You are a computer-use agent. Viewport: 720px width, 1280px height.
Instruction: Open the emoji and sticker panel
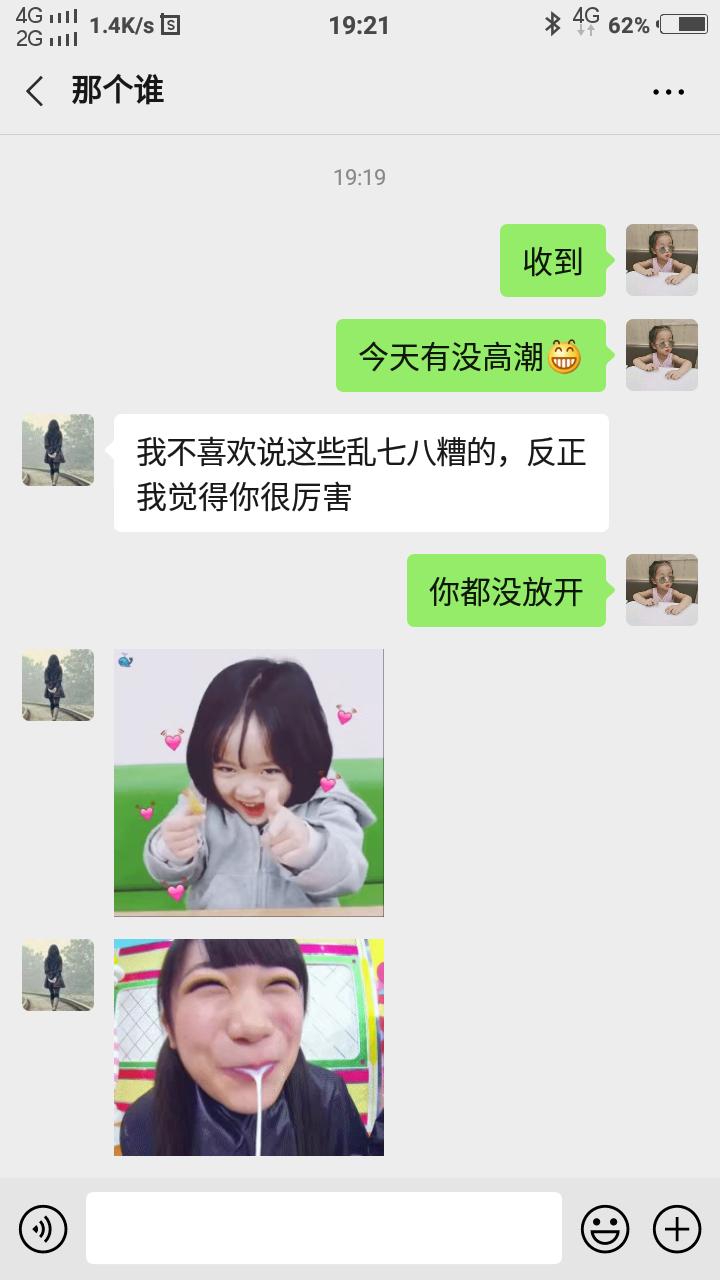tap(605, 1228)
